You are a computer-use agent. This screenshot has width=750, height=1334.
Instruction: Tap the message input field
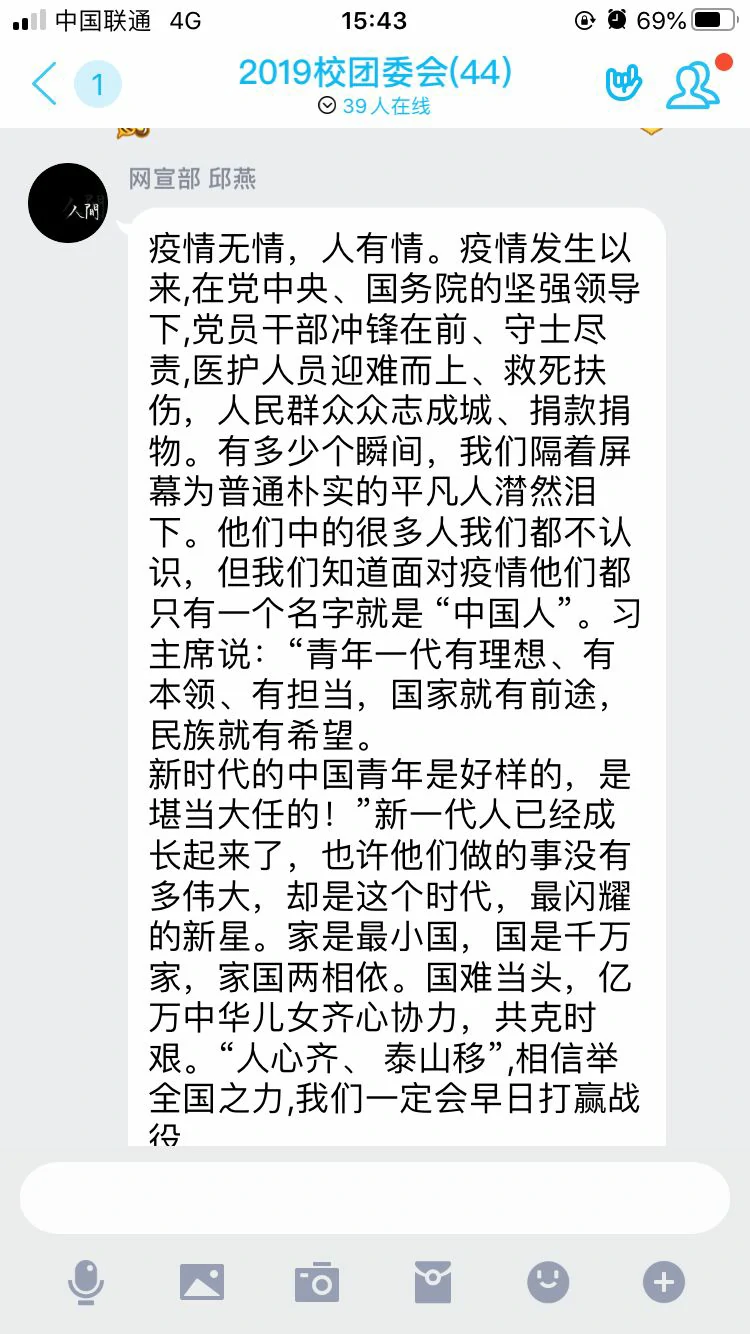(374, 1197)
